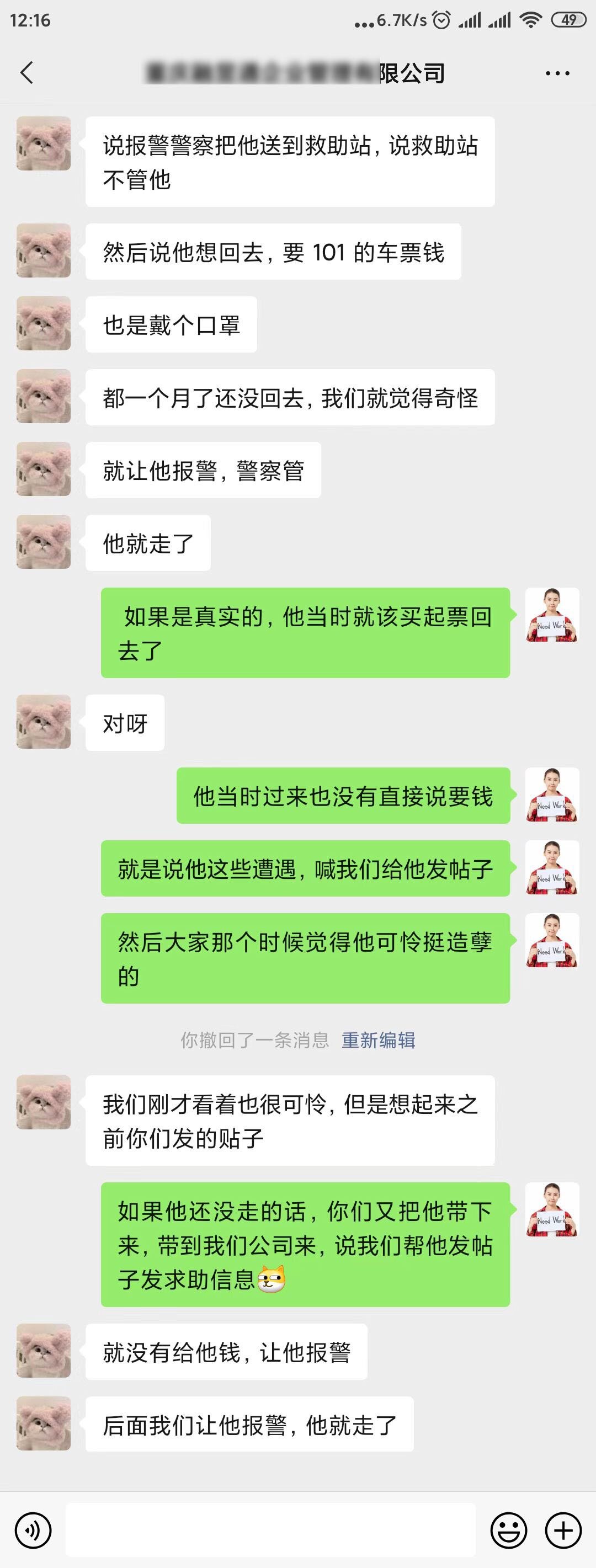Open pink bear avatar next to 对呀

[43, 722]
